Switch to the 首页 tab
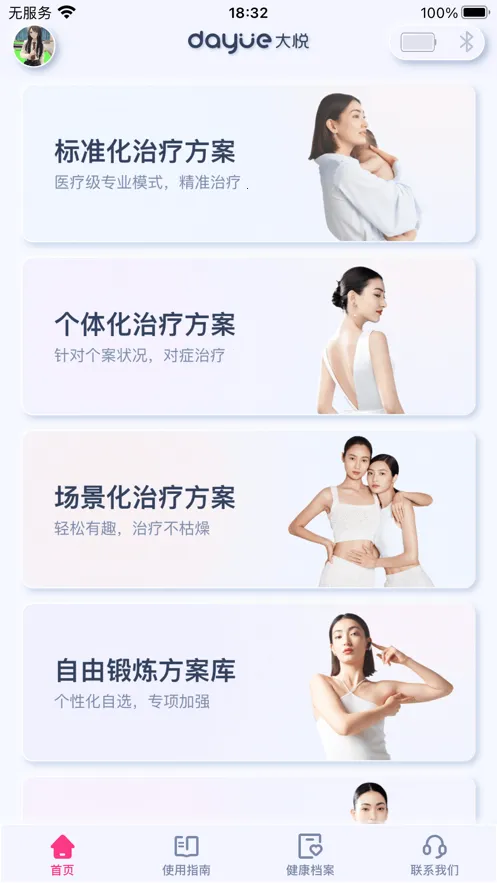Screen dimensions: 497x883 click(62, 855)
